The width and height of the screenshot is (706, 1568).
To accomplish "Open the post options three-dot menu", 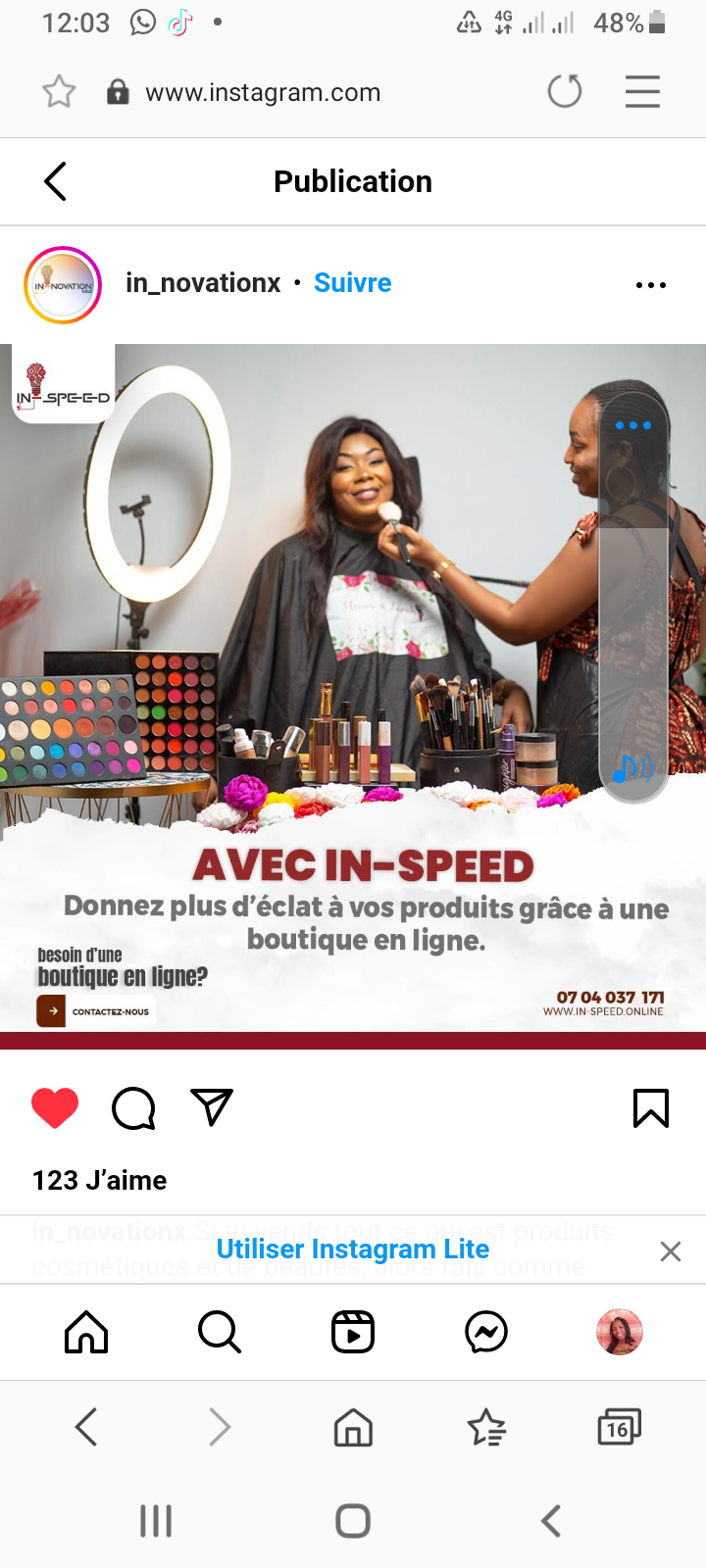I will [x=651, y=285].
